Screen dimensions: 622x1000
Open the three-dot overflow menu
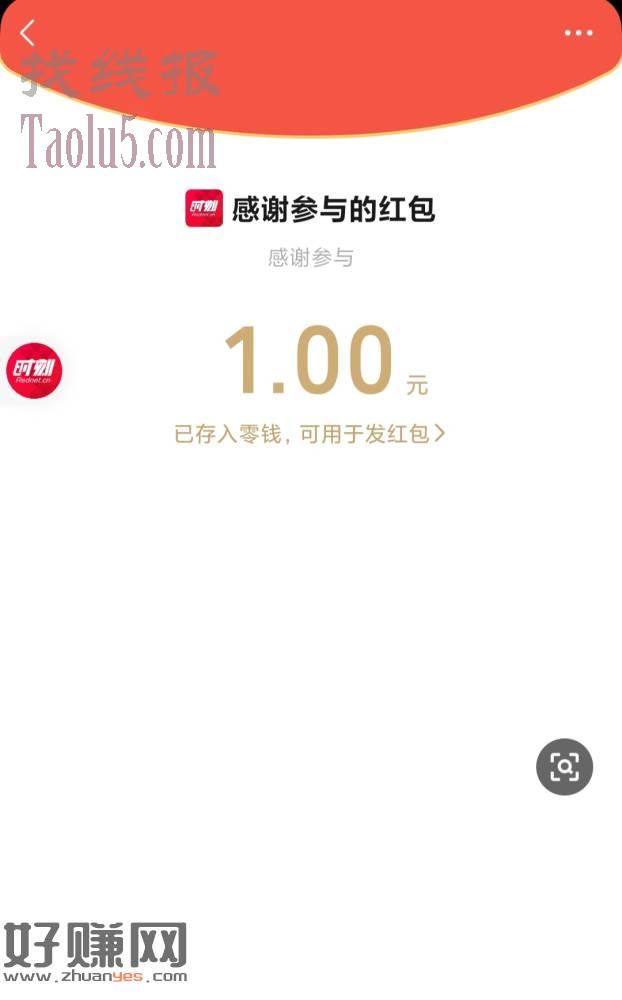579,33
